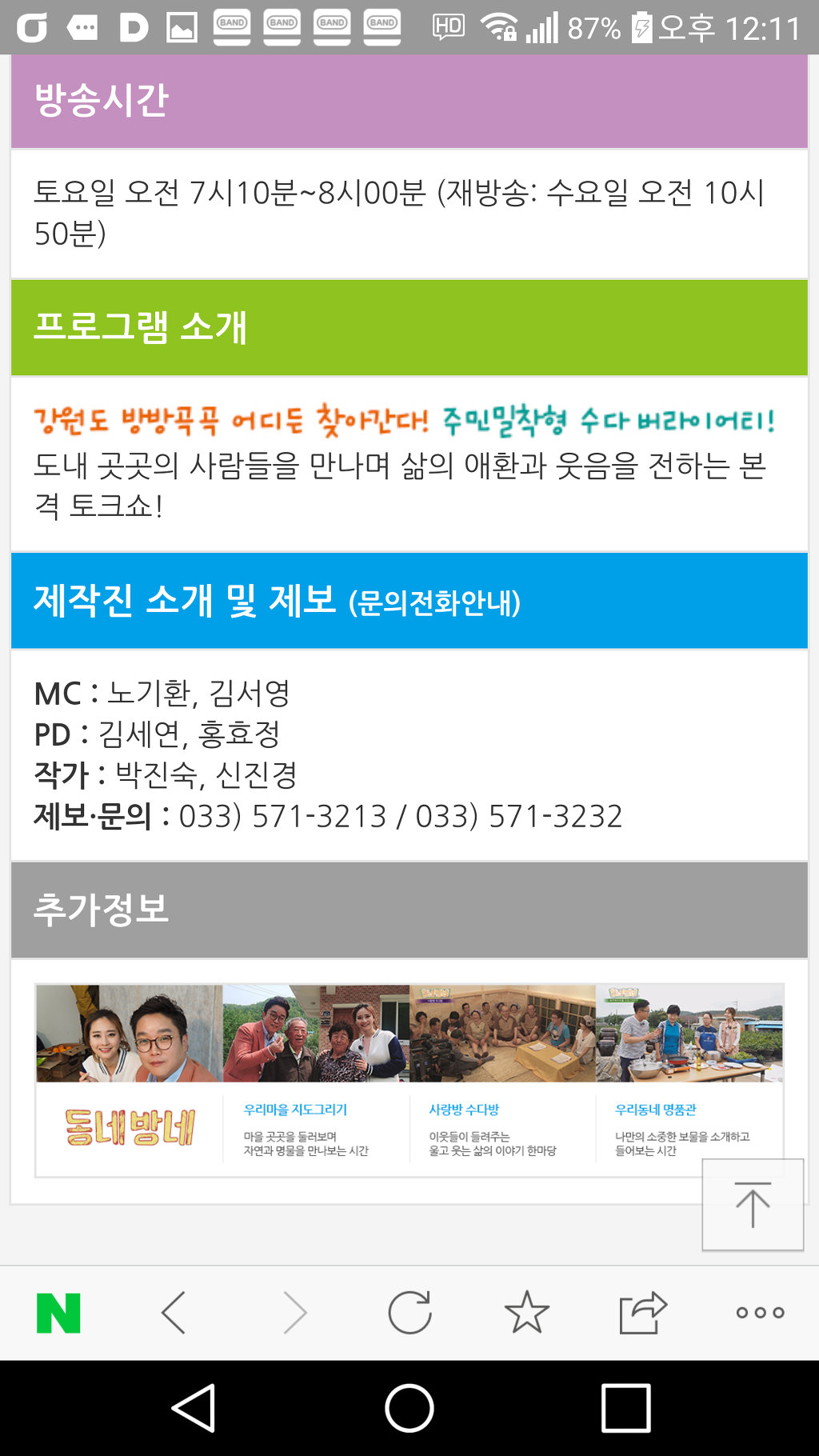Bookmark this page with the star

527,1313
